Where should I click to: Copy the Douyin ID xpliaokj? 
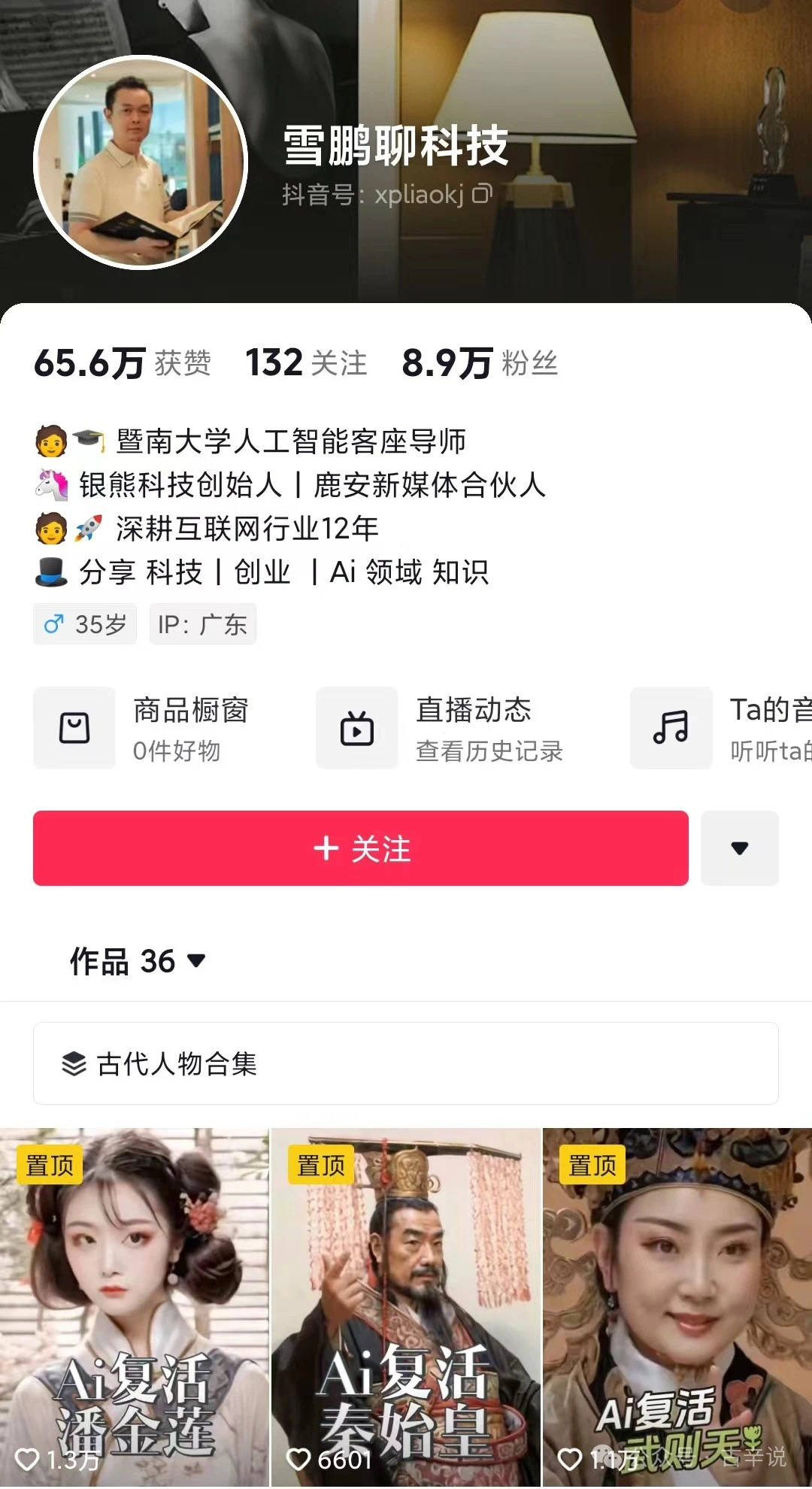[482, 194]
